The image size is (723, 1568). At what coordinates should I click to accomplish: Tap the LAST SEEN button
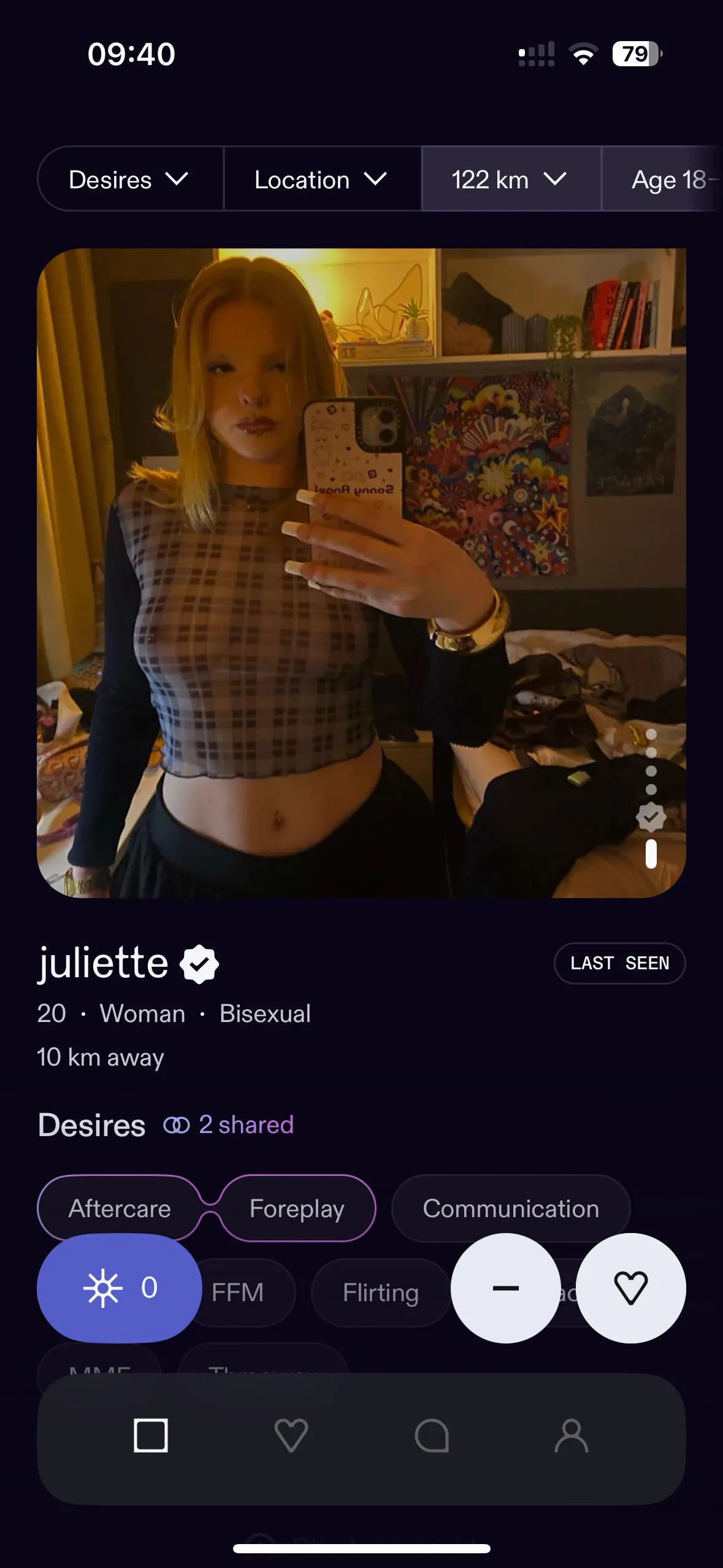pyautogui.click(x=619, y=963)
